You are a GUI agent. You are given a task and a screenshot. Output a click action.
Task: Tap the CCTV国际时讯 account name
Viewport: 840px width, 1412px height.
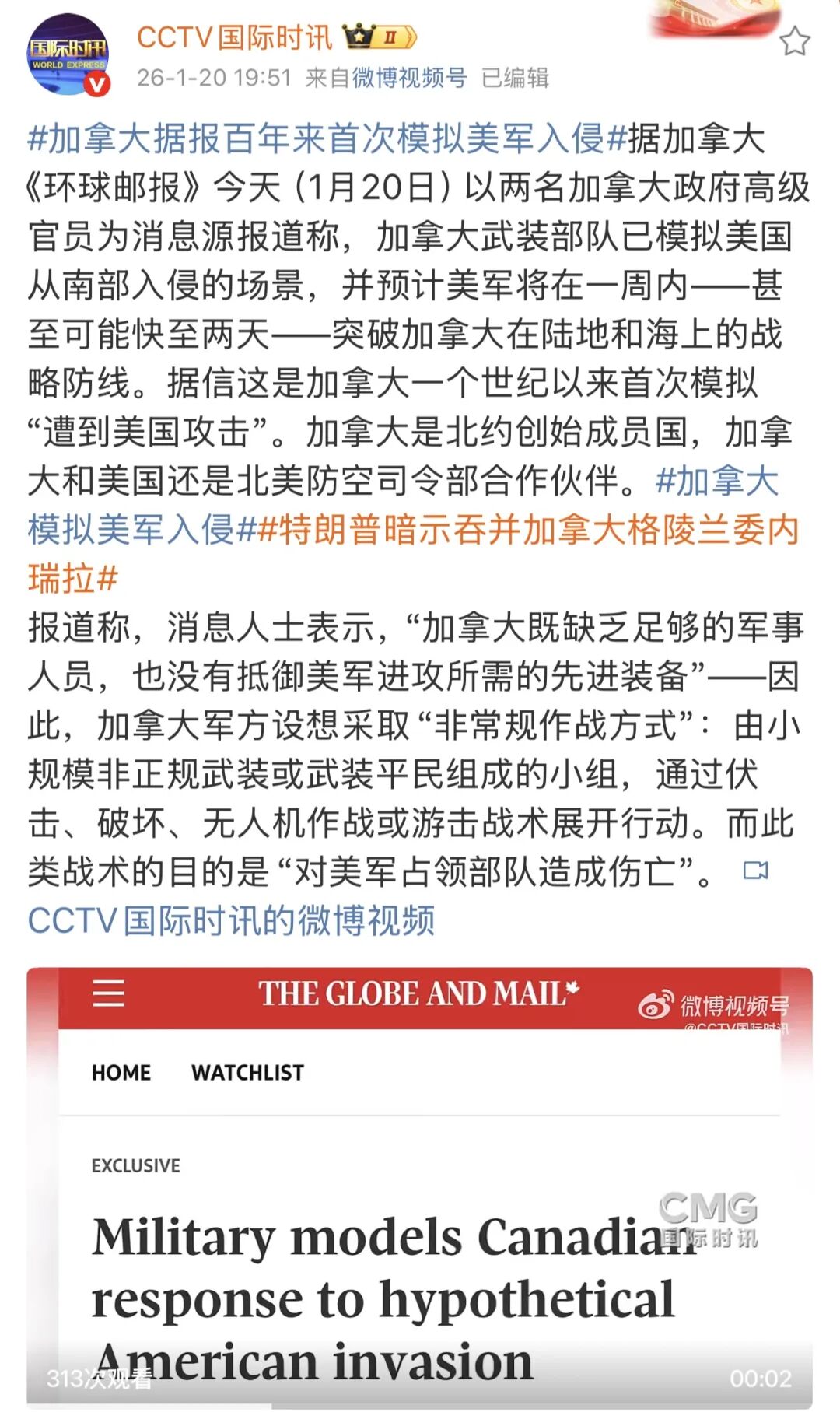(234, 37)
